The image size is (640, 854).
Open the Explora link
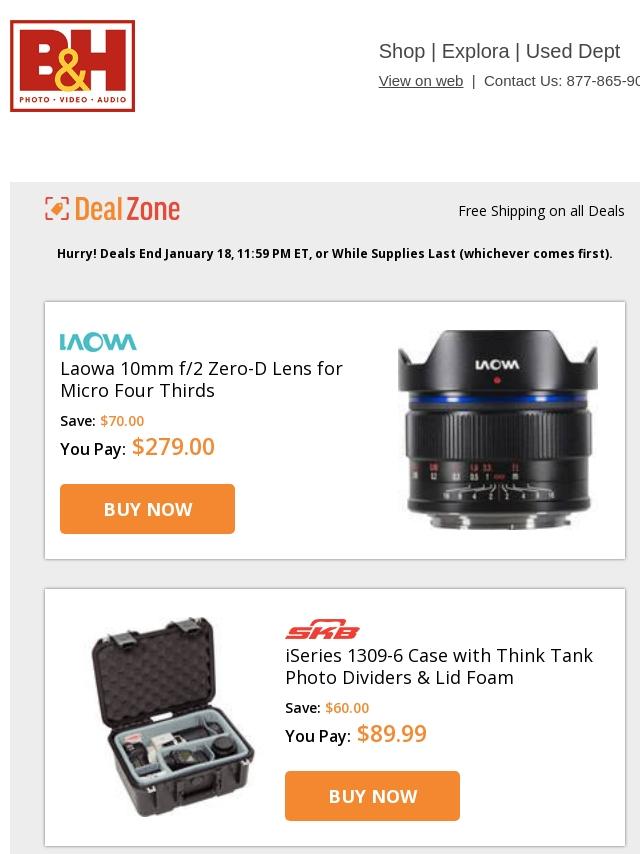point(475,51)
